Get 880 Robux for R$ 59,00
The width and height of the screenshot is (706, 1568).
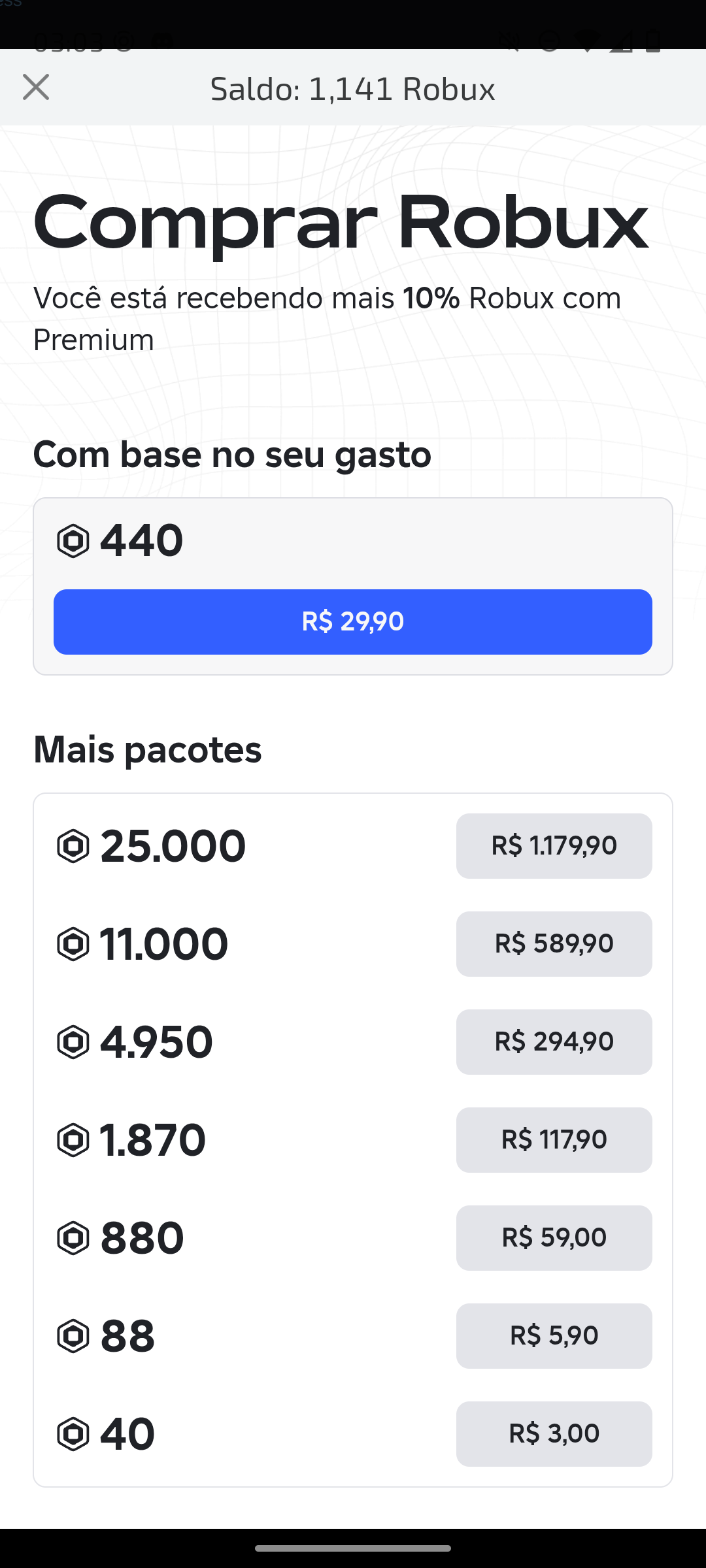pos(554,1237)
